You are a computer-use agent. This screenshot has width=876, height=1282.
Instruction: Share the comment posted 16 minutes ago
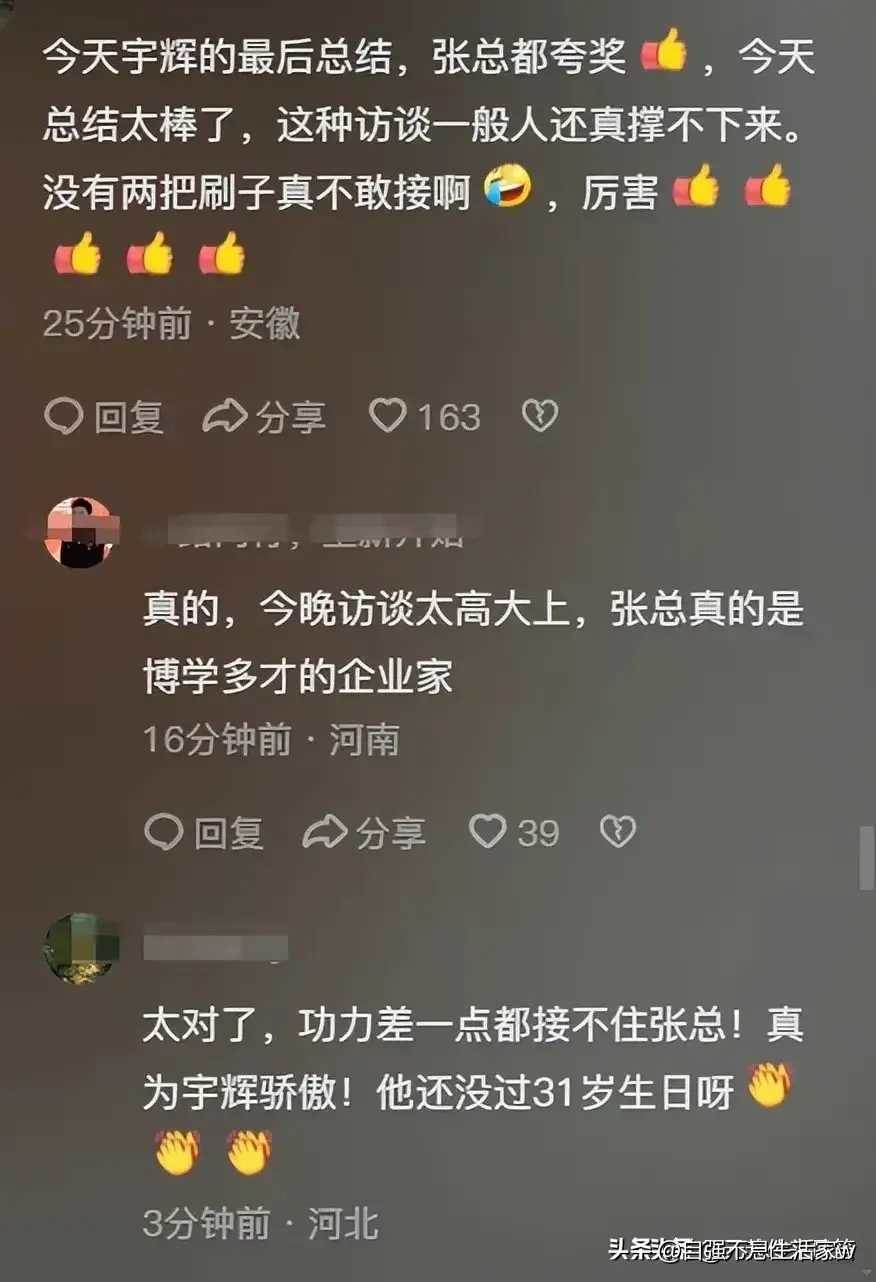(364, 832)
